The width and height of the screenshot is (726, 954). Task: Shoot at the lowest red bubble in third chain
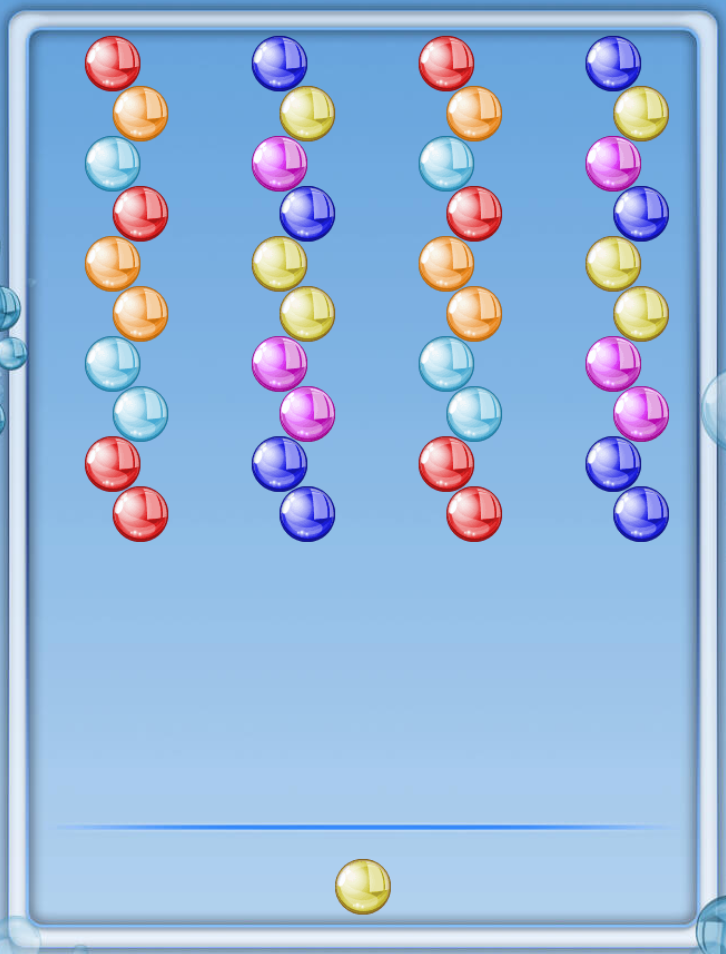click(x=474, y=514)
